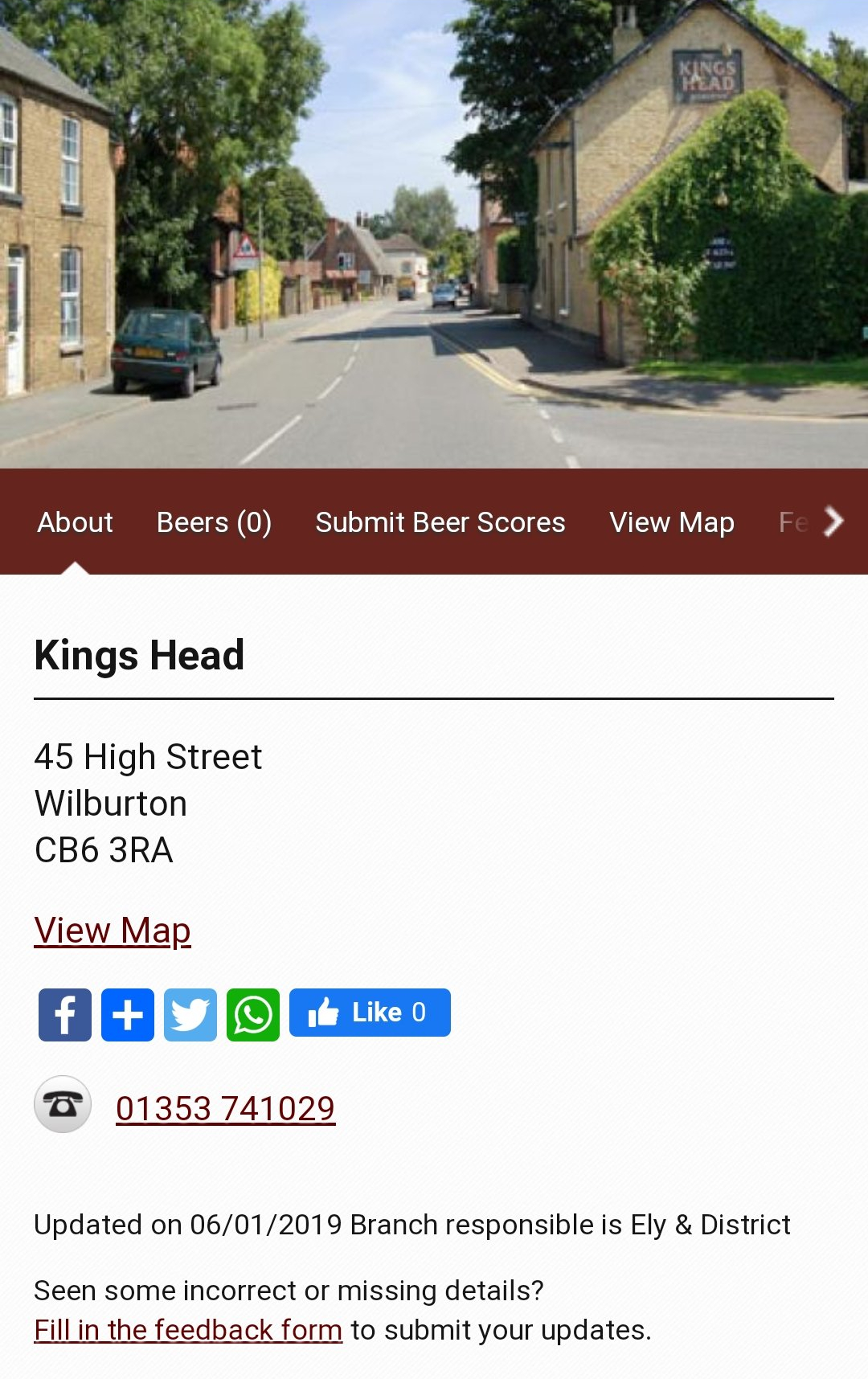
Task: Open the Beers (0) tab
Action: (x=214, y=522)
